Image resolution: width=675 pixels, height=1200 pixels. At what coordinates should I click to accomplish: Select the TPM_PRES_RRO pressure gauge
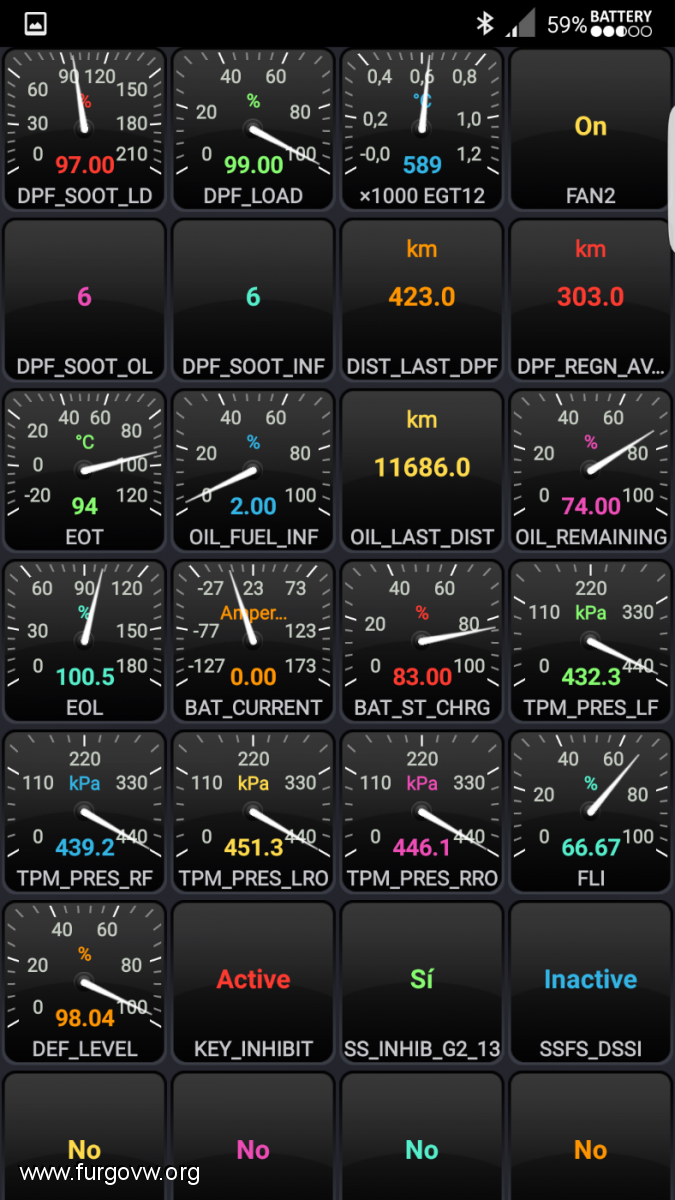(421, 811)
